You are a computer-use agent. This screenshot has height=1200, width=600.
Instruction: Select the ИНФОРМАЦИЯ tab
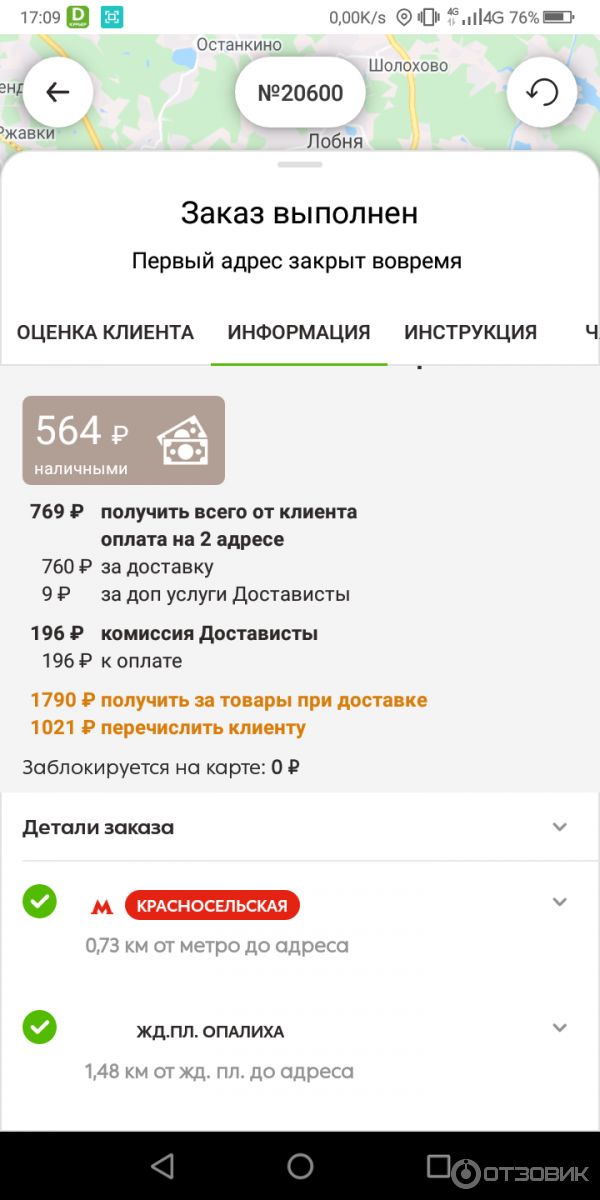coord(299,332)
